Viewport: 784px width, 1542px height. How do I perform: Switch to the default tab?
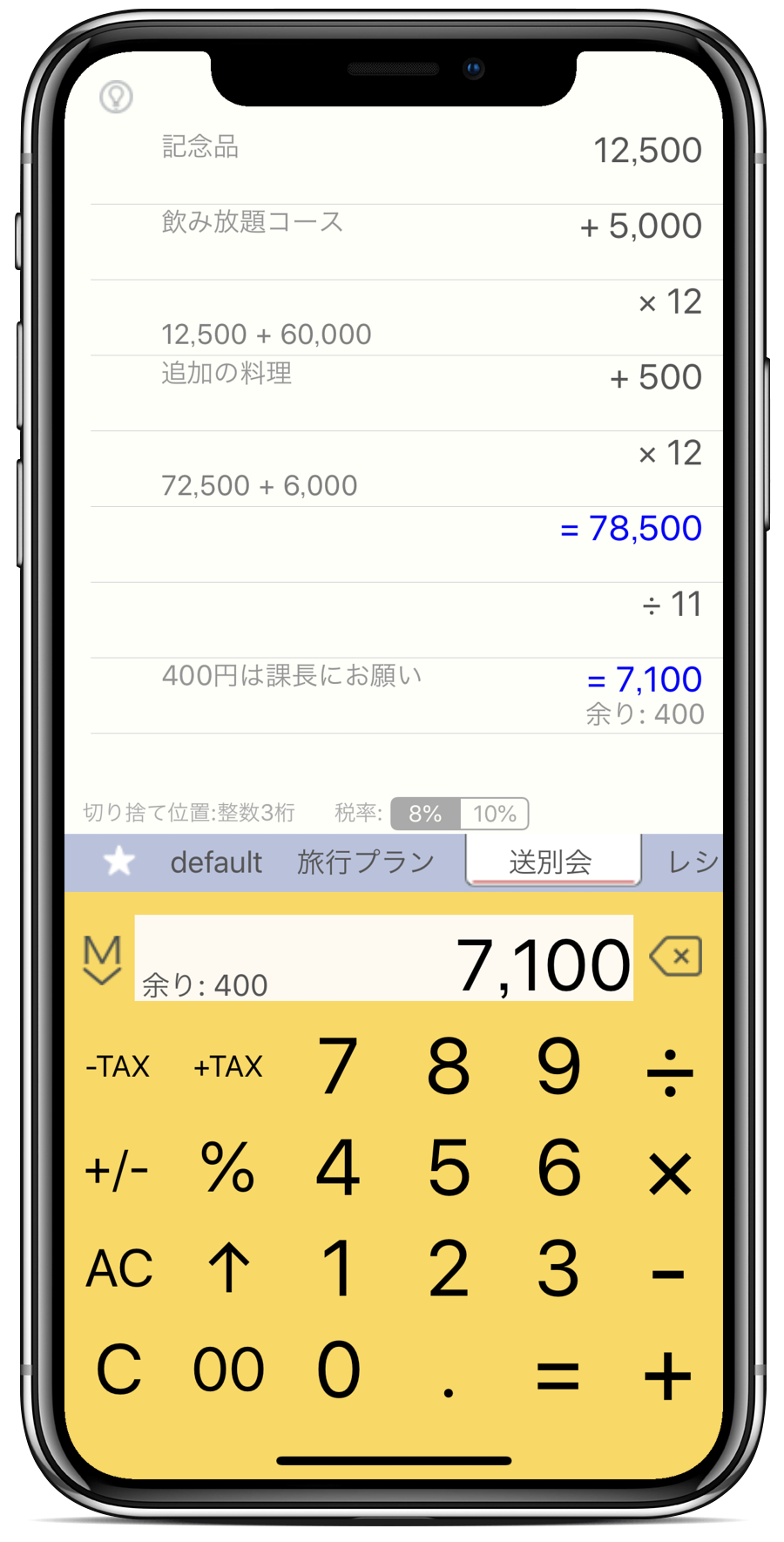(x=216, y=862)
